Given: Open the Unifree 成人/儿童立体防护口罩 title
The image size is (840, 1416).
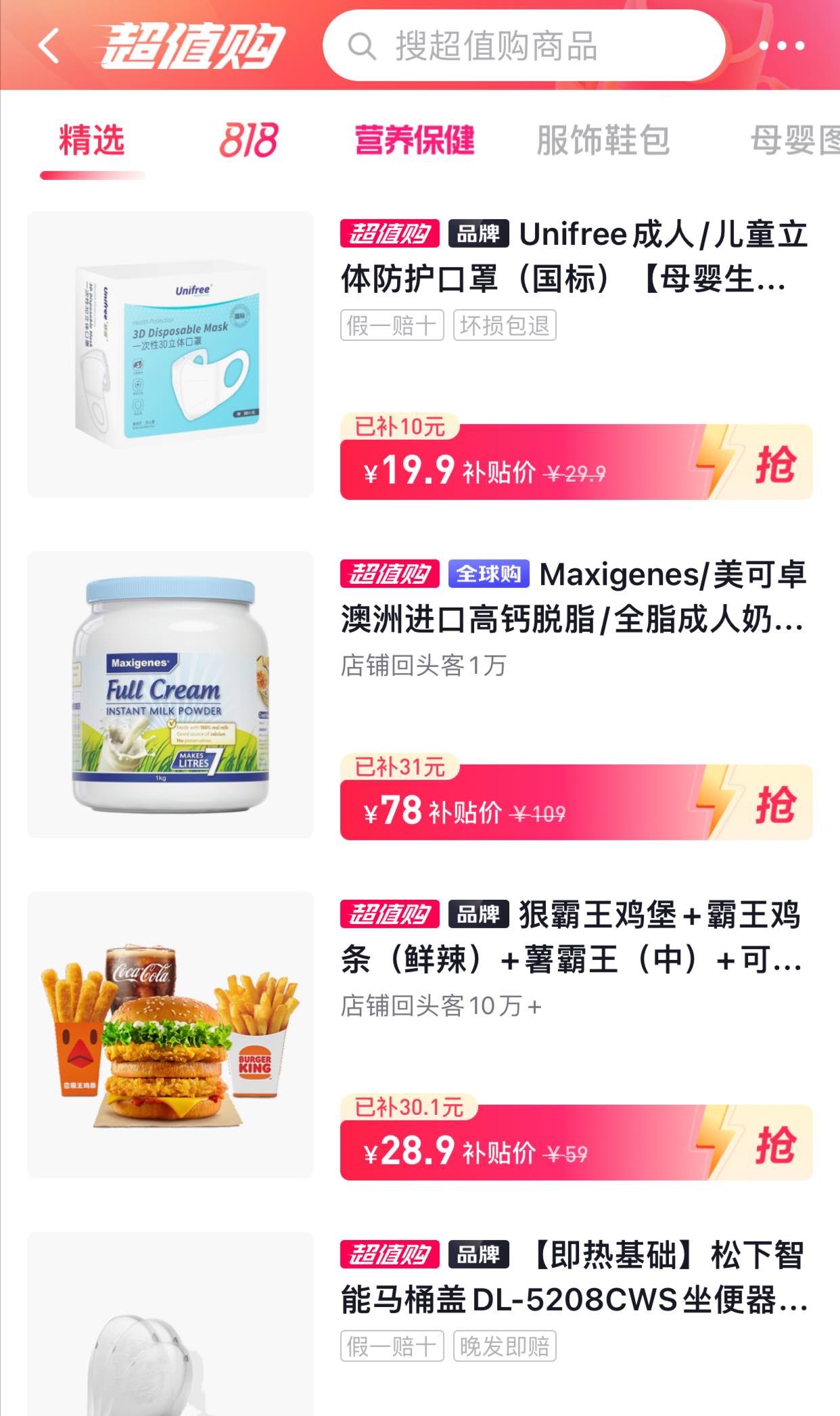Looking at the screenshot, I should click(575, 257).
